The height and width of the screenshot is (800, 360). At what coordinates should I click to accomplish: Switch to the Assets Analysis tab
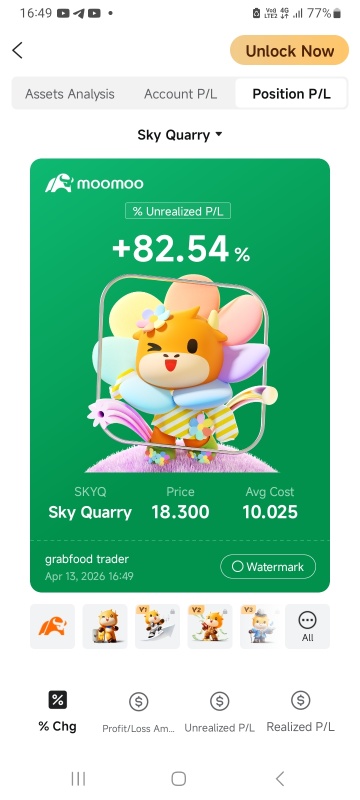tap(70, 94)
